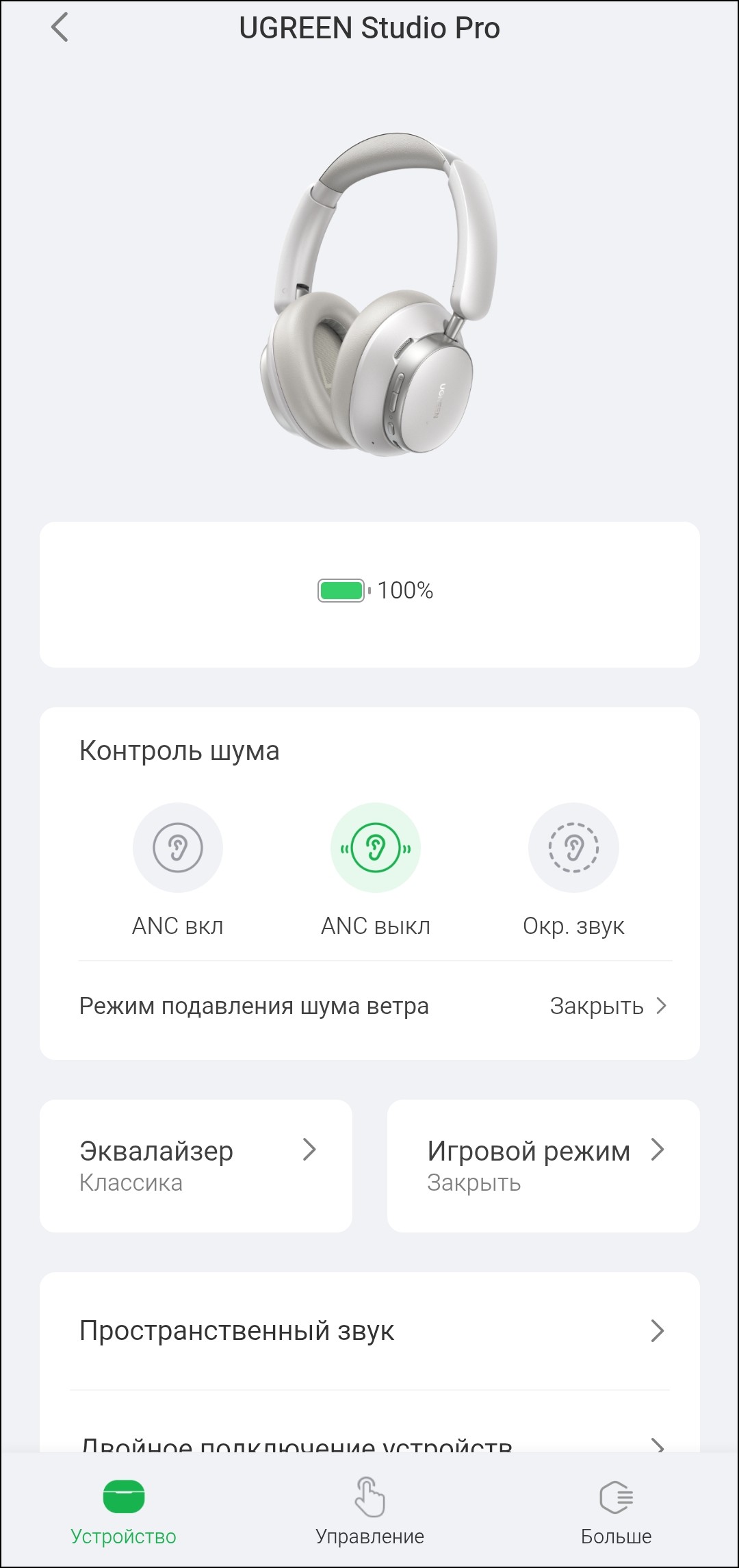Go back from UGREEN Studio Pro screen
The height and width of the screenshot is (1568, 739).
coord(60,28)
